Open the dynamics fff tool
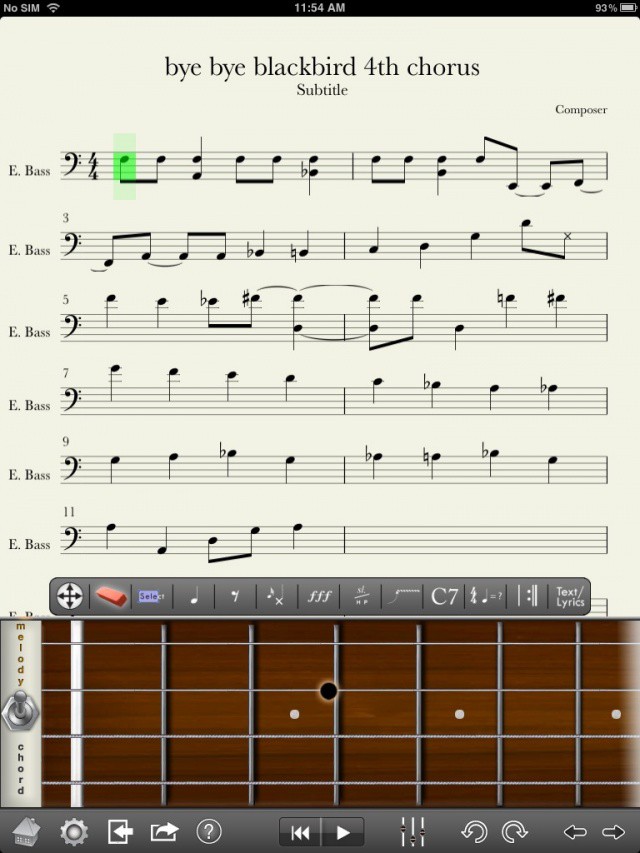 coord(319,597)
